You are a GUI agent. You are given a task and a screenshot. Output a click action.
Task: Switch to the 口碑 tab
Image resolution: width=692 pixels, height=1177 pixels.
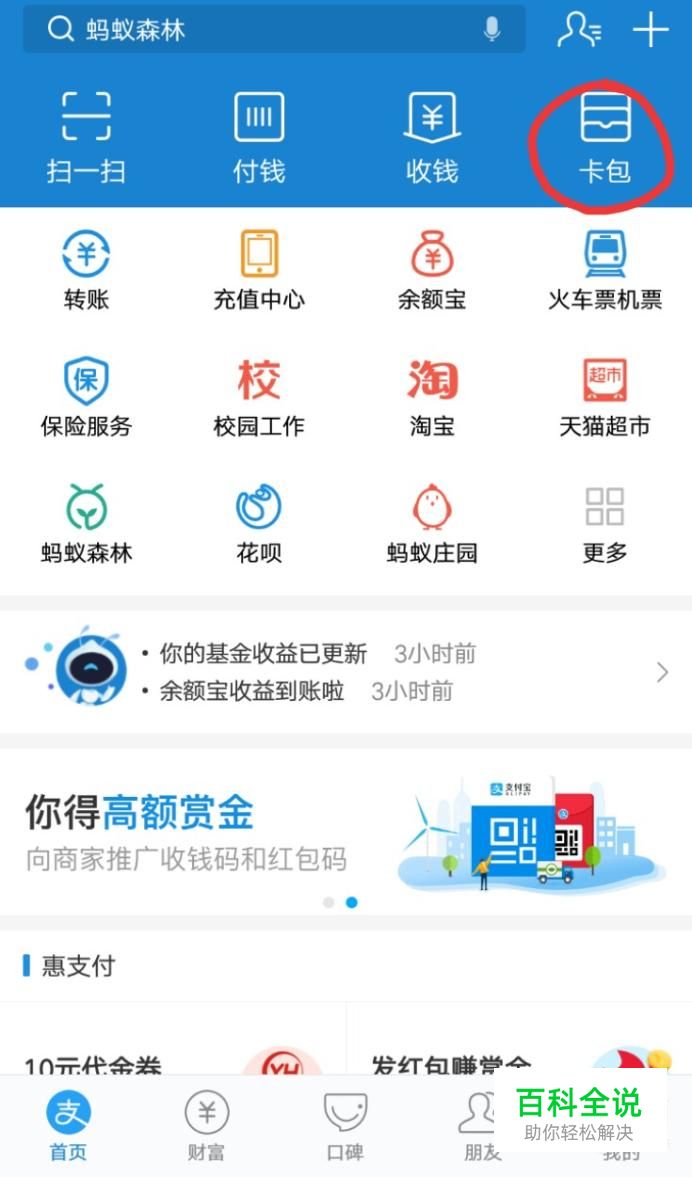[x=345, y=1125]
